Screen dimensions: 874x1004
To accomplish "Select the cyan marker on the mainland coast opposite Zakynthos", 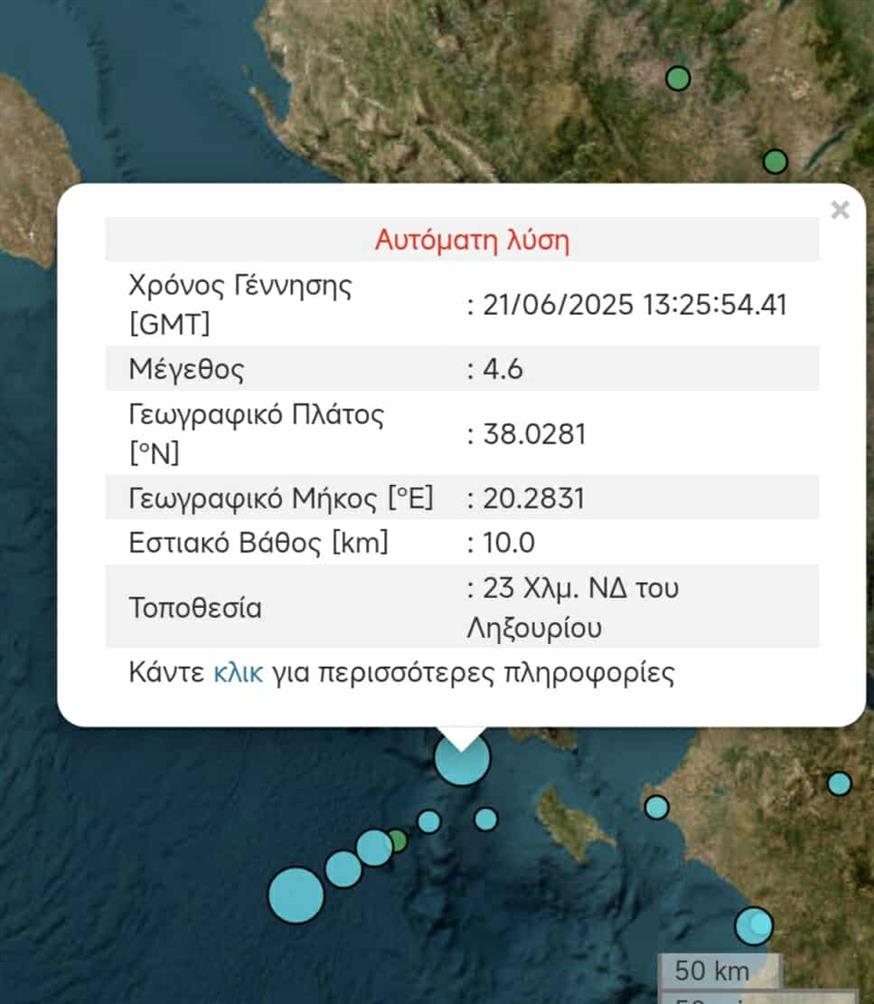I will point(656,807).
